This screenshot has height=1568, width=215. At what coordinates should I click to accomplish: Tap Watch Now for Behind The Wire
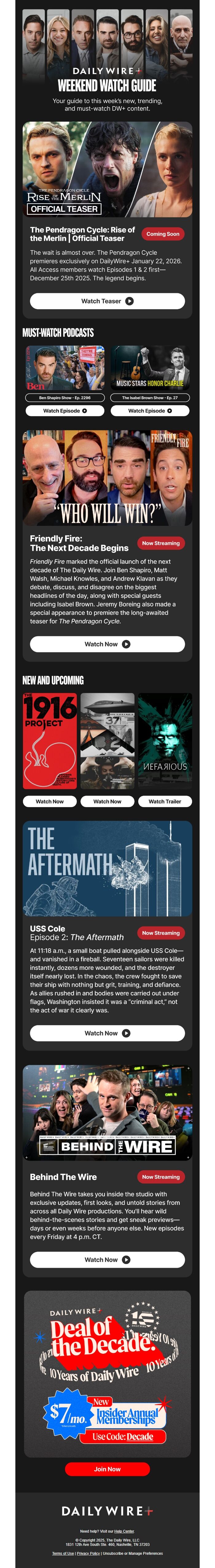[x=107, y=1259]
